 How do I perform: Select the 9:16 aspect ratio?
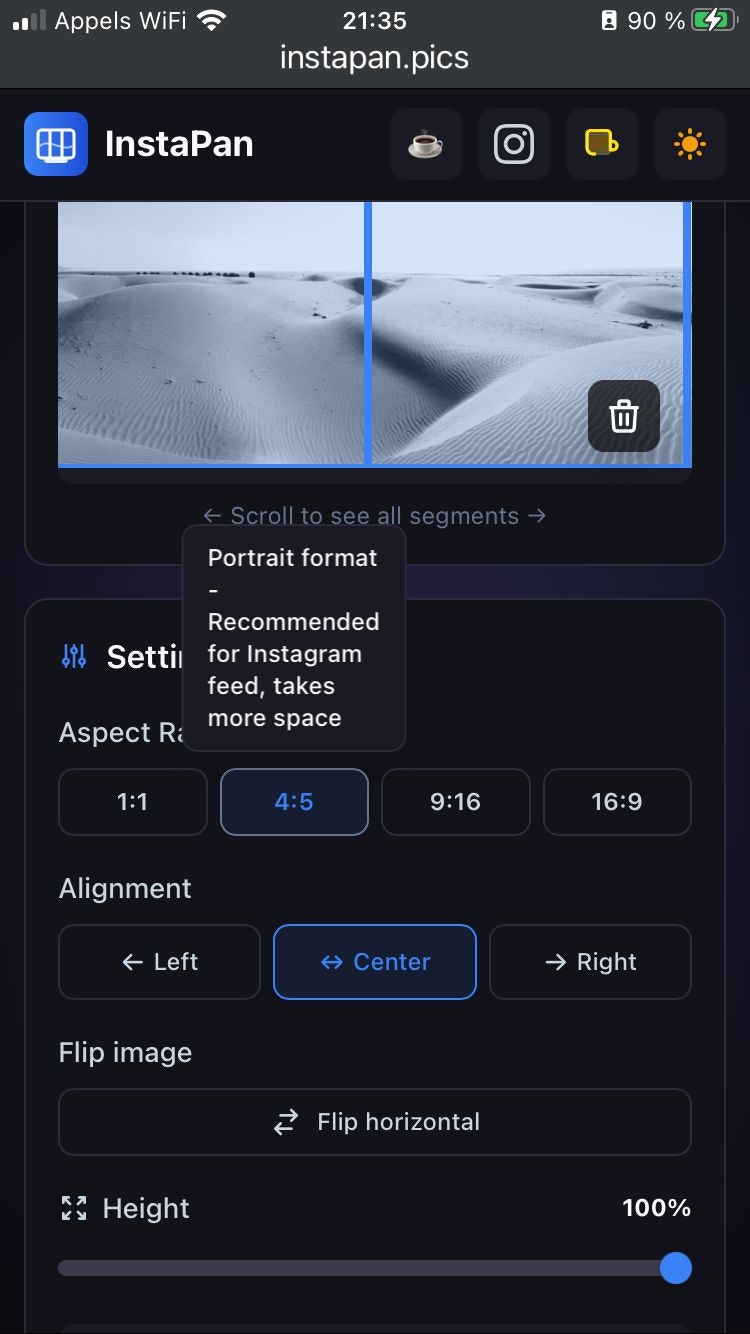455,801
